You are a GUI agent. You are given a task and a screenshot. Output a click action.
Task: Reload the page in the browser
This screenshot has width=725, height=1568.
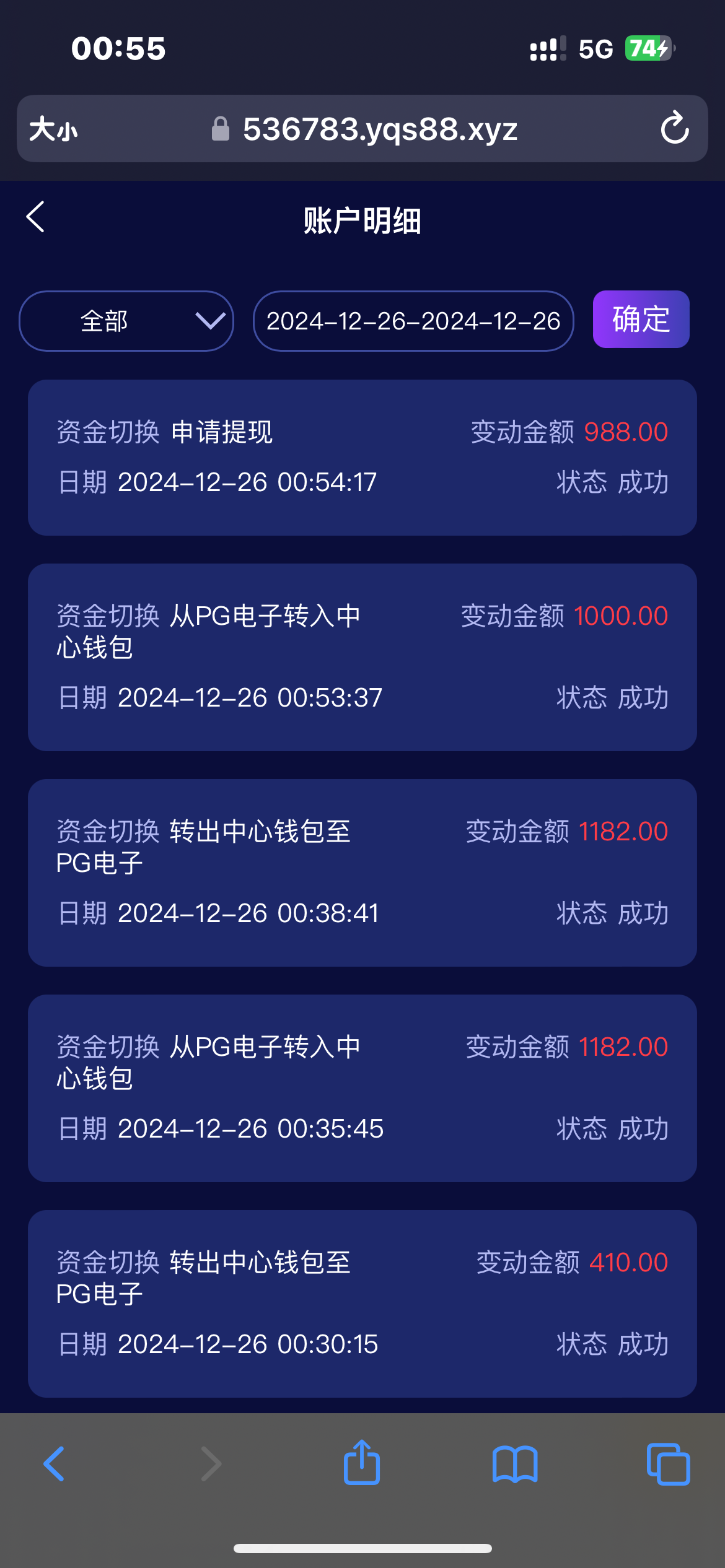click(674, 129)
